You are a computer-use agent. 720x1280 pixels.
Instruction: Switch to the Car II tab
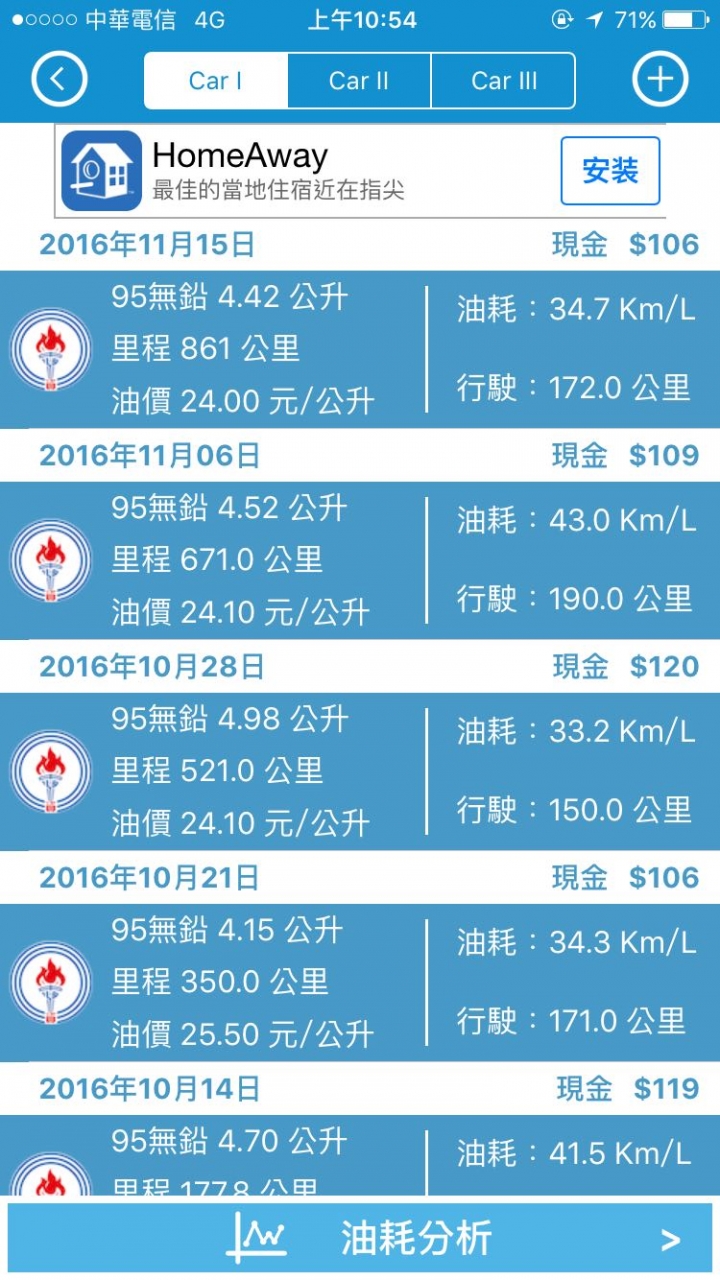coord(359,81)
